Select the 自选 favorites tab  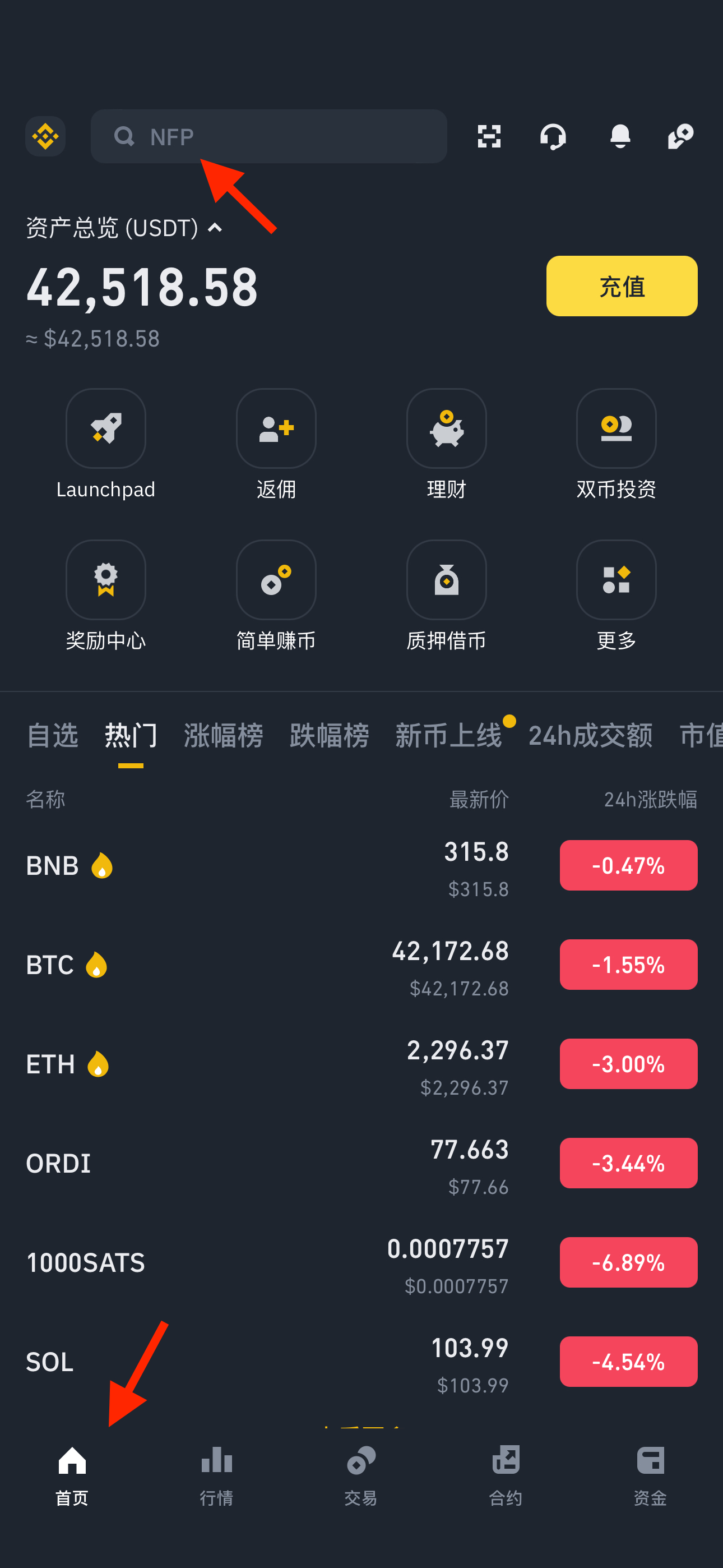(52, 735)
